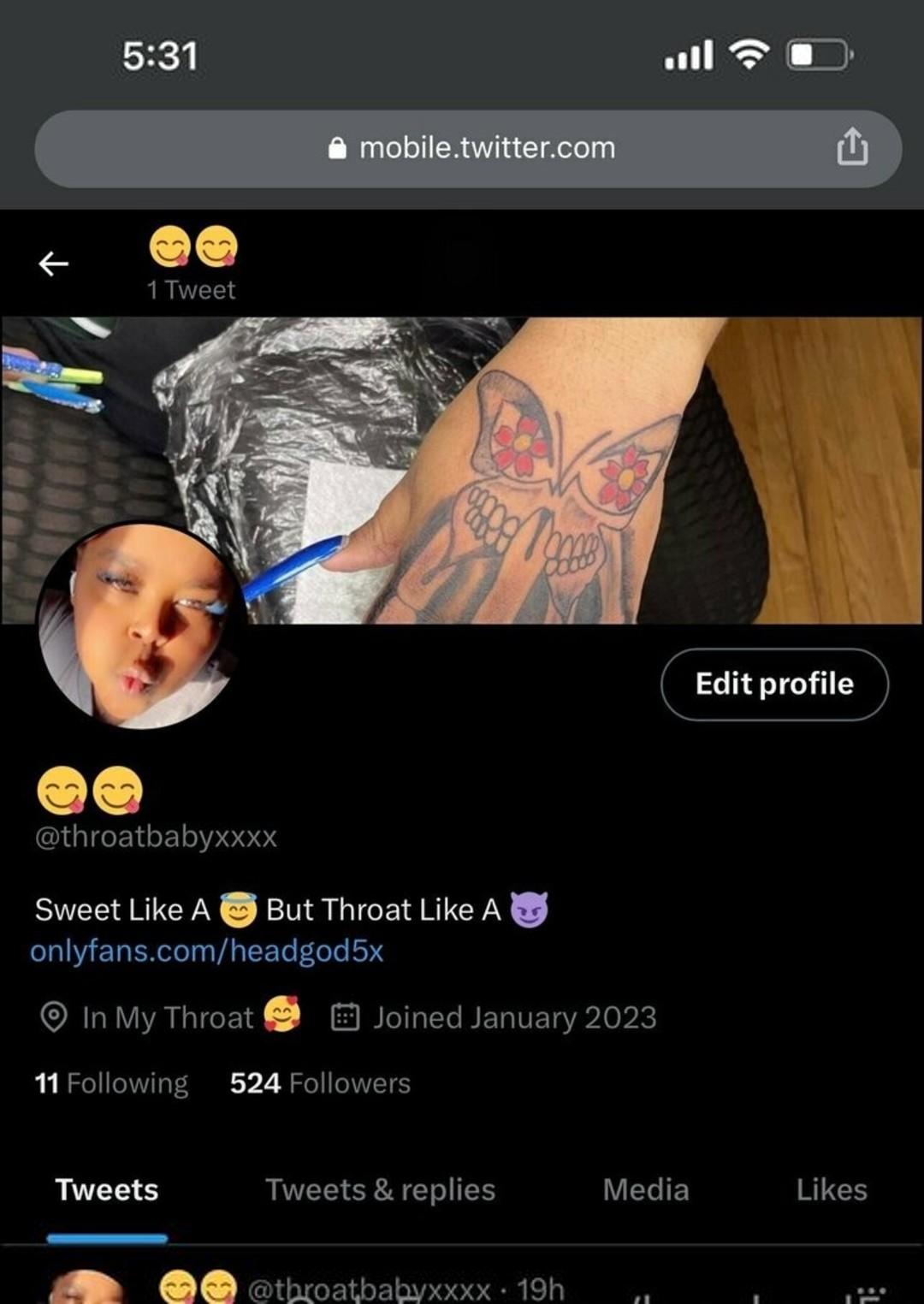
Task: Open the mobile.twitter.com address bar
Action: 471,148
